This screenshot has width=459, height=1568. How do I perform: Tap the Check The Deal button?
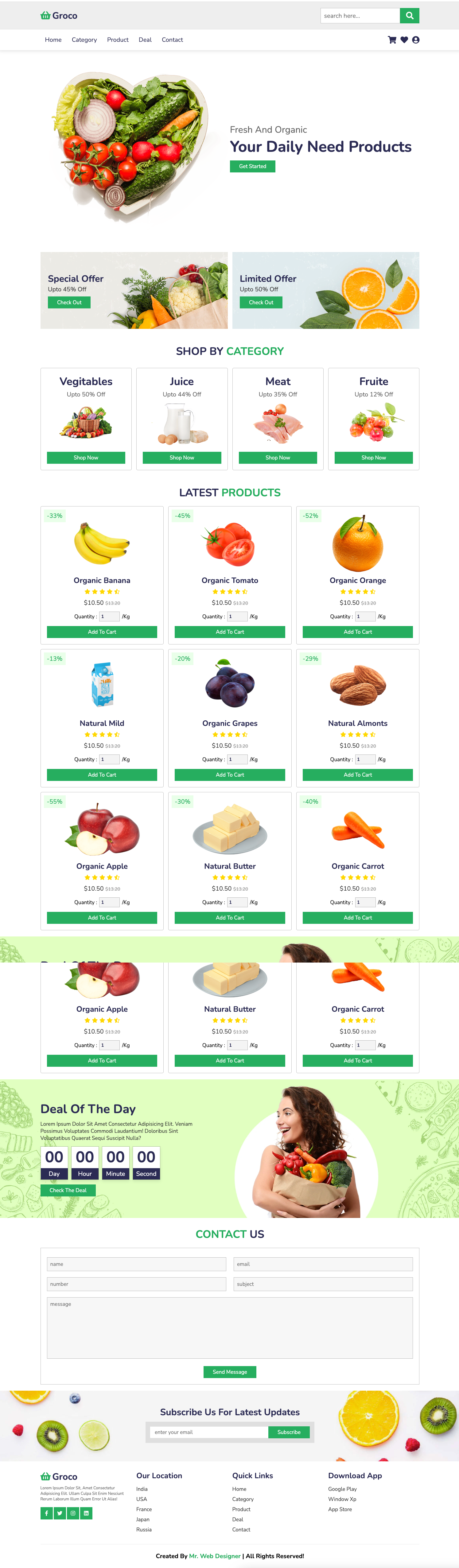tap(68, 1190)
